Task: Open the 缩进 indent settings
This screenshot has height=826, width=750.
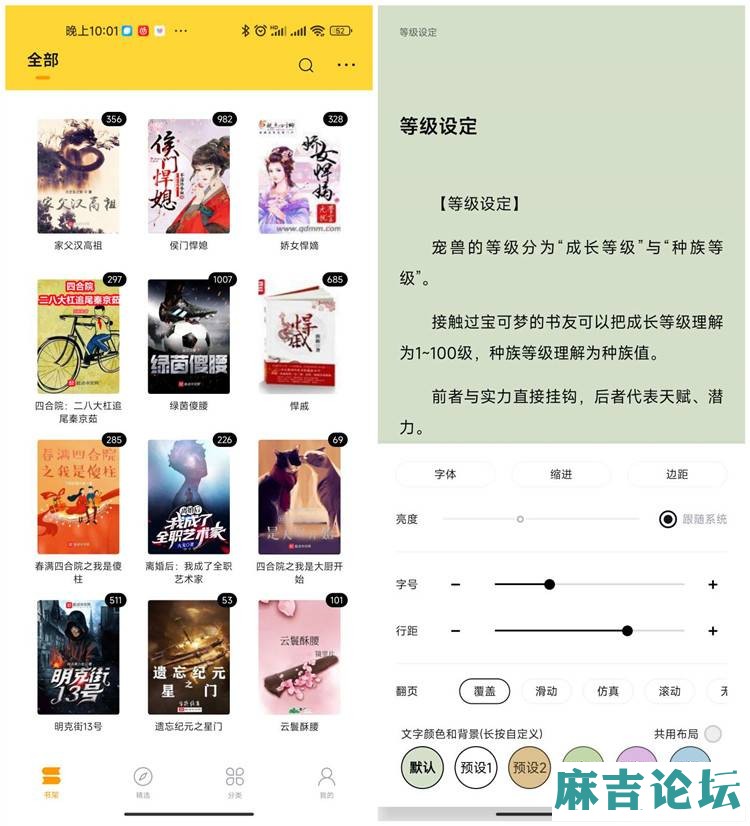Action: [561, 474]
